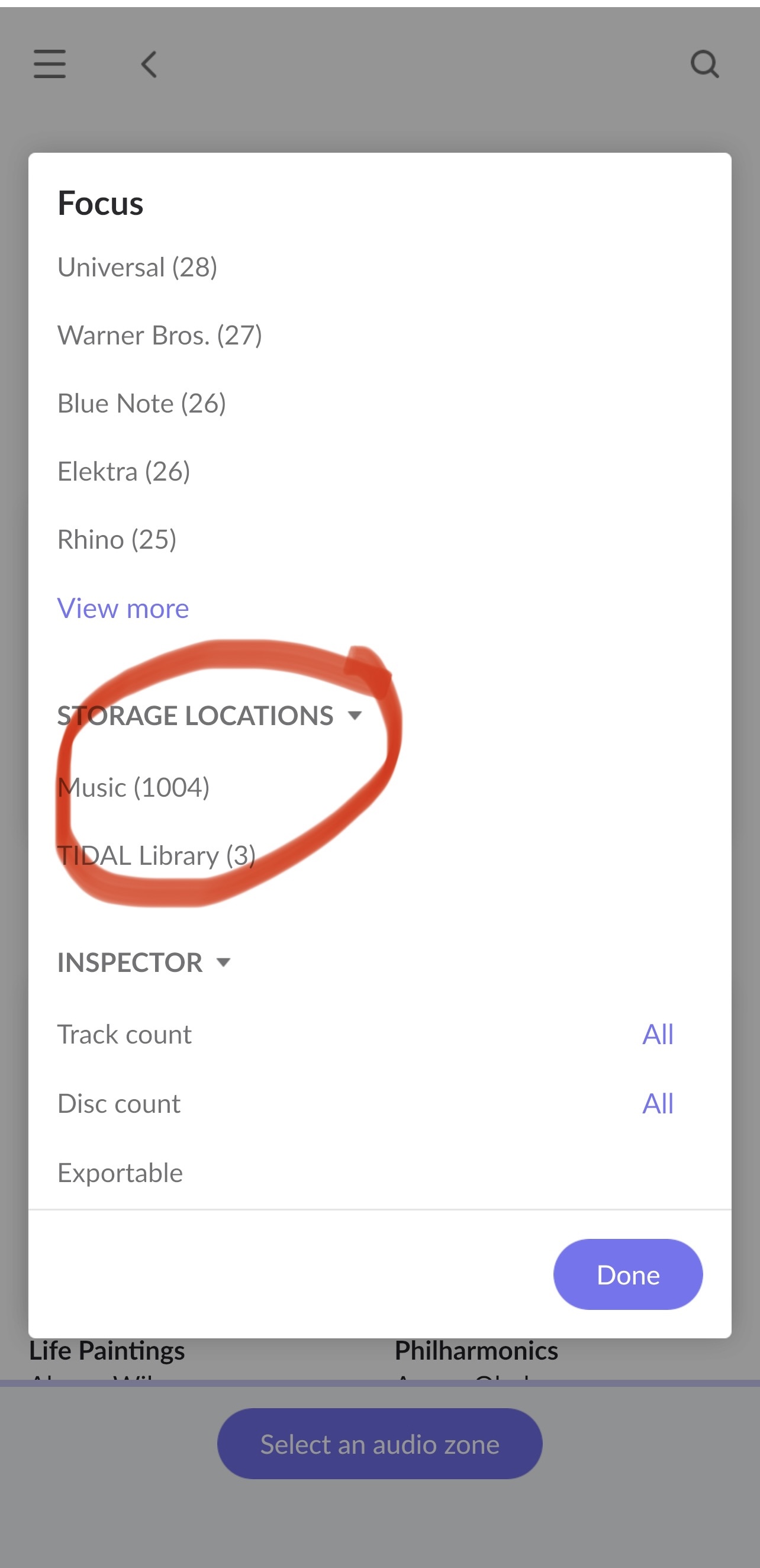Confirm focus with Done button
The width and height of the screenshot is (760, 1568).
point(627,1274)
